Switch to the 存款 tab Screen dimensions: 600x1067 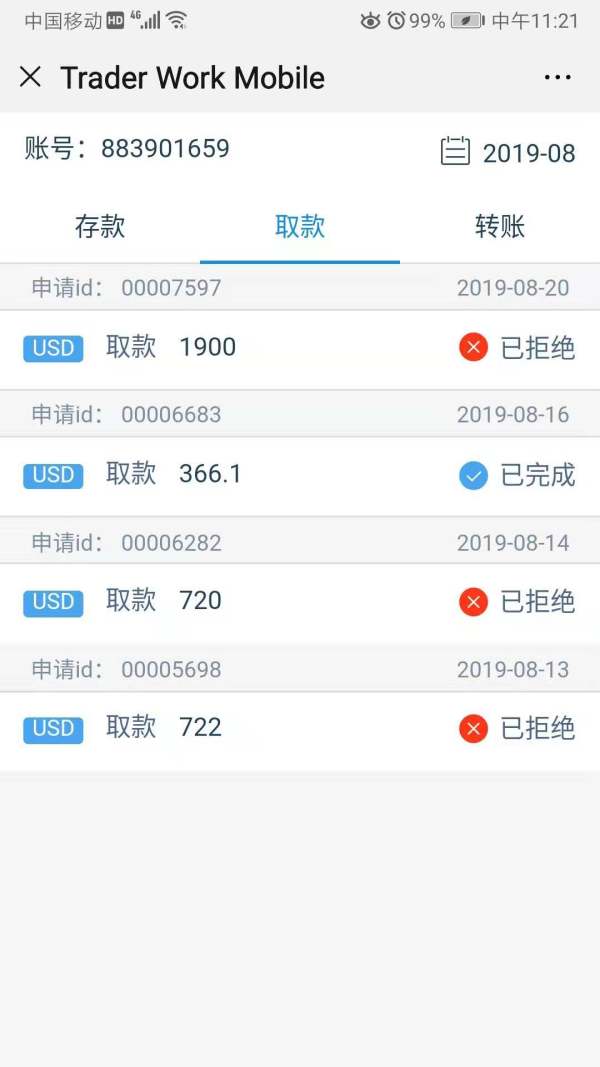click(x=100, y=227)
